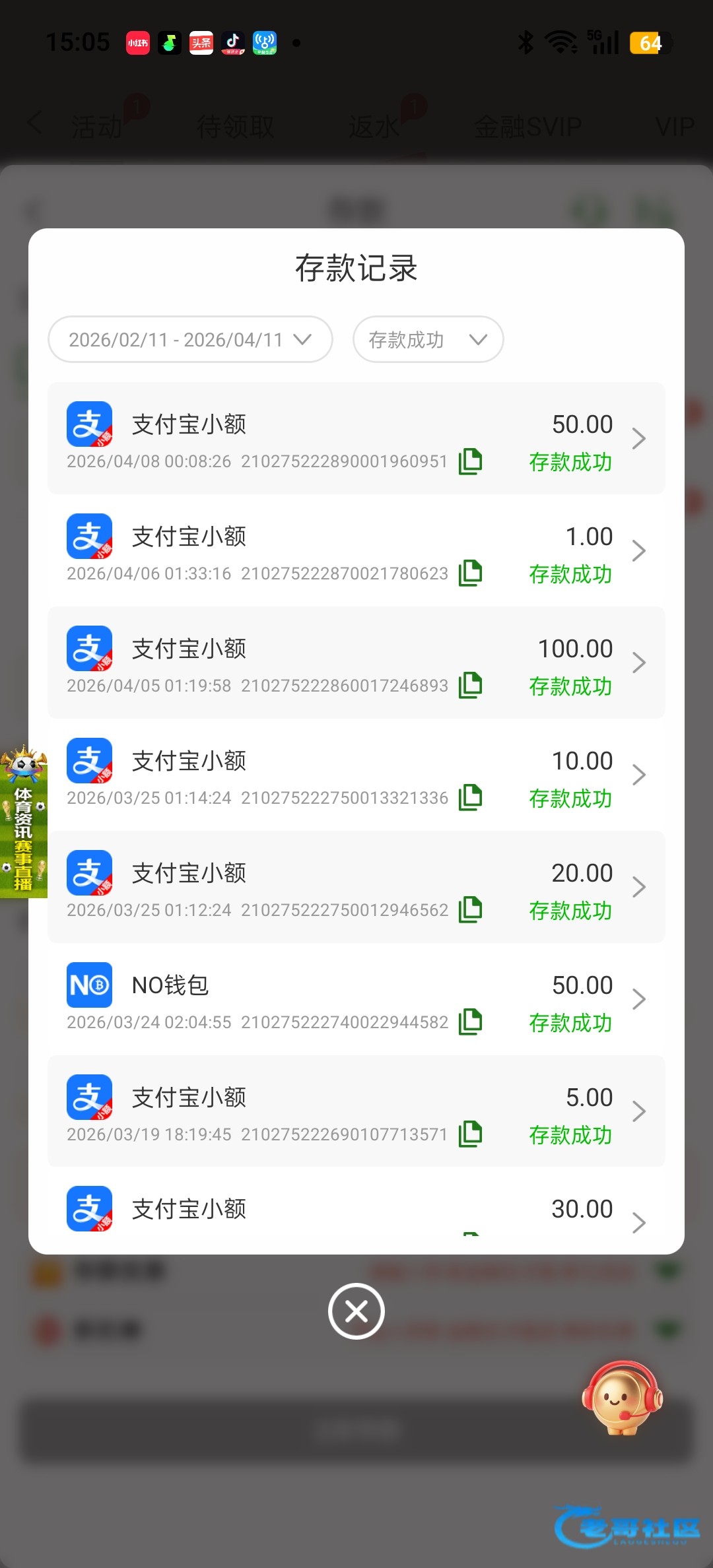This screenshot has height=1568, width=713.
Task: Copy order number ending 1960951
Action: pos(471,461)
